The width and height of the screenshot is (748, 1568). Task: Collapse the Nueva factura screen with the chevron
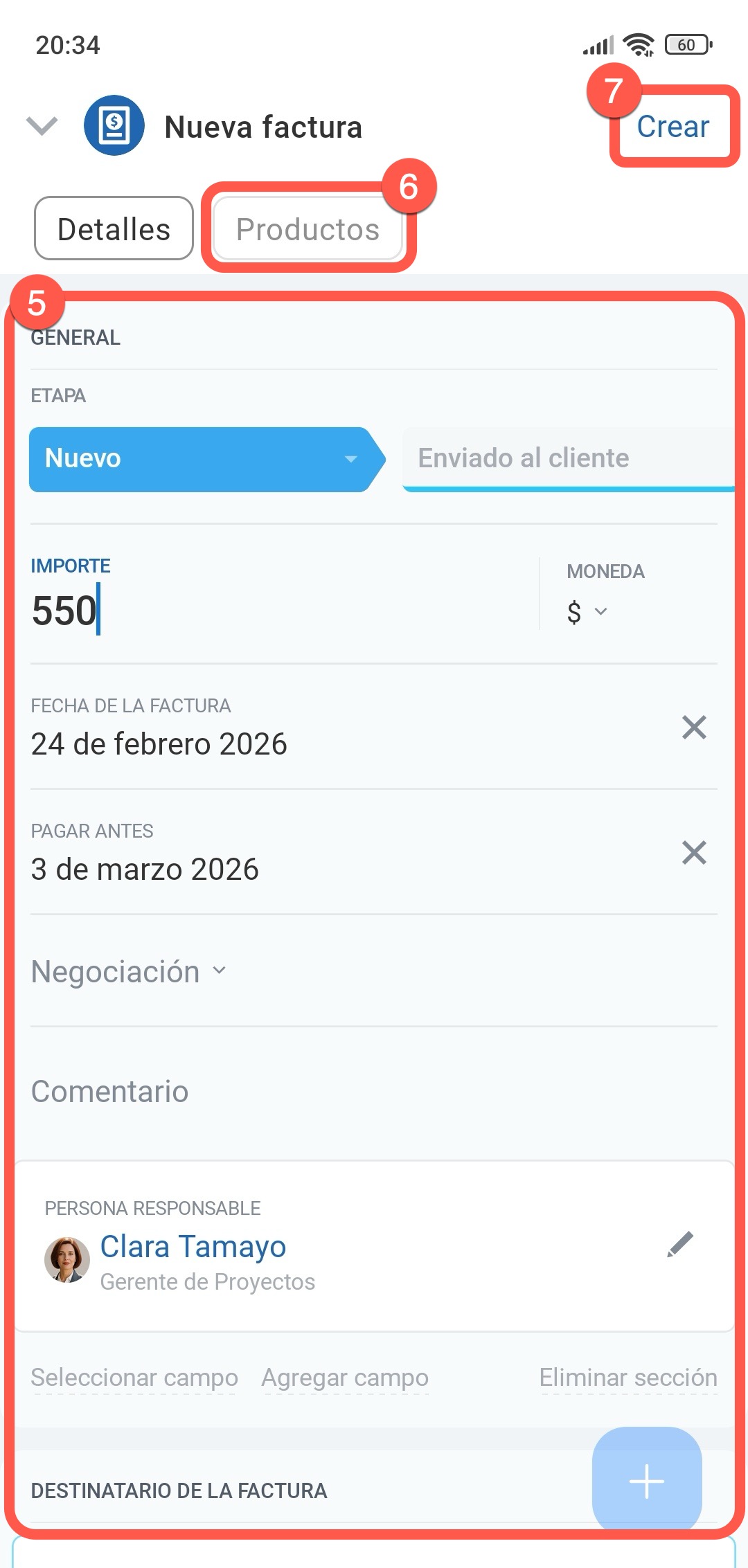[x=42, y=126]
